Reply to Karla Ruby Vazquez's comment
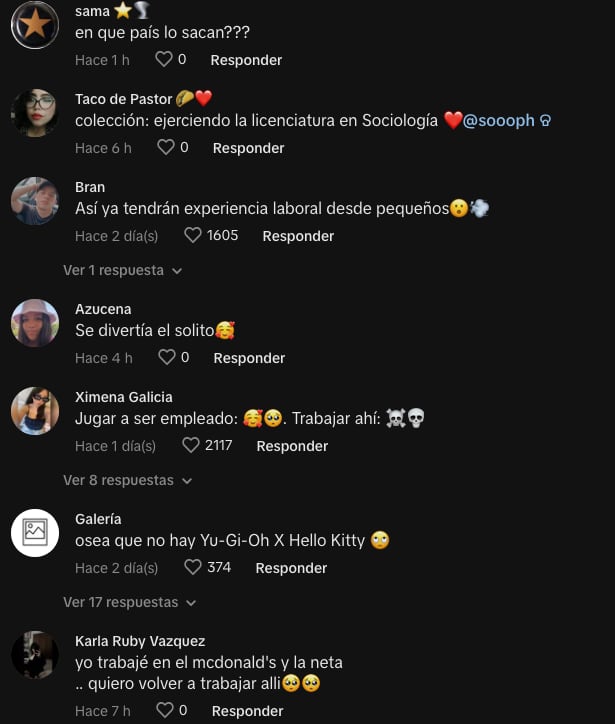 (248, 711)
